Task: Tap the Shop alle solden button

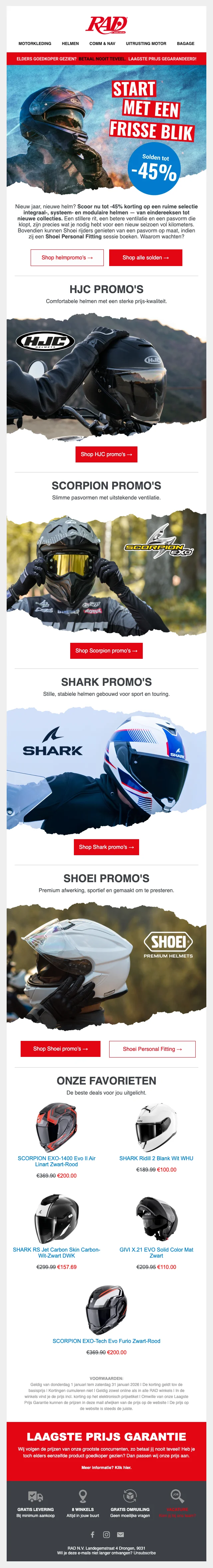Action: tap(146, 257)
